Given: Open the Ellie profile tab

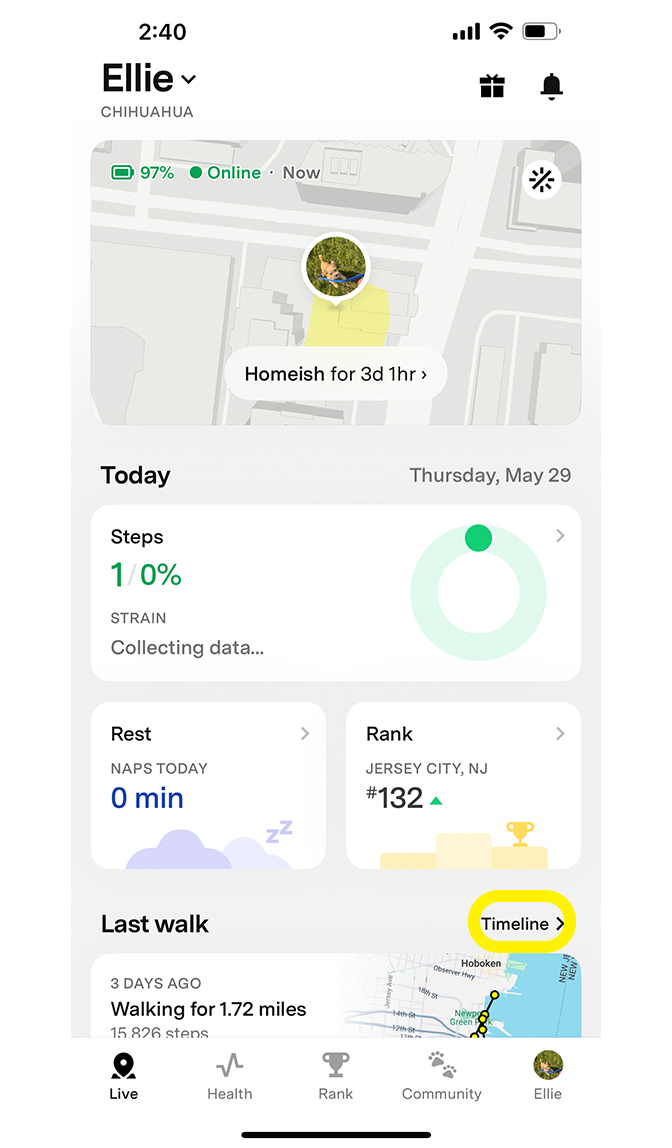Looking at the screenshot, I should coord(548,1075).
